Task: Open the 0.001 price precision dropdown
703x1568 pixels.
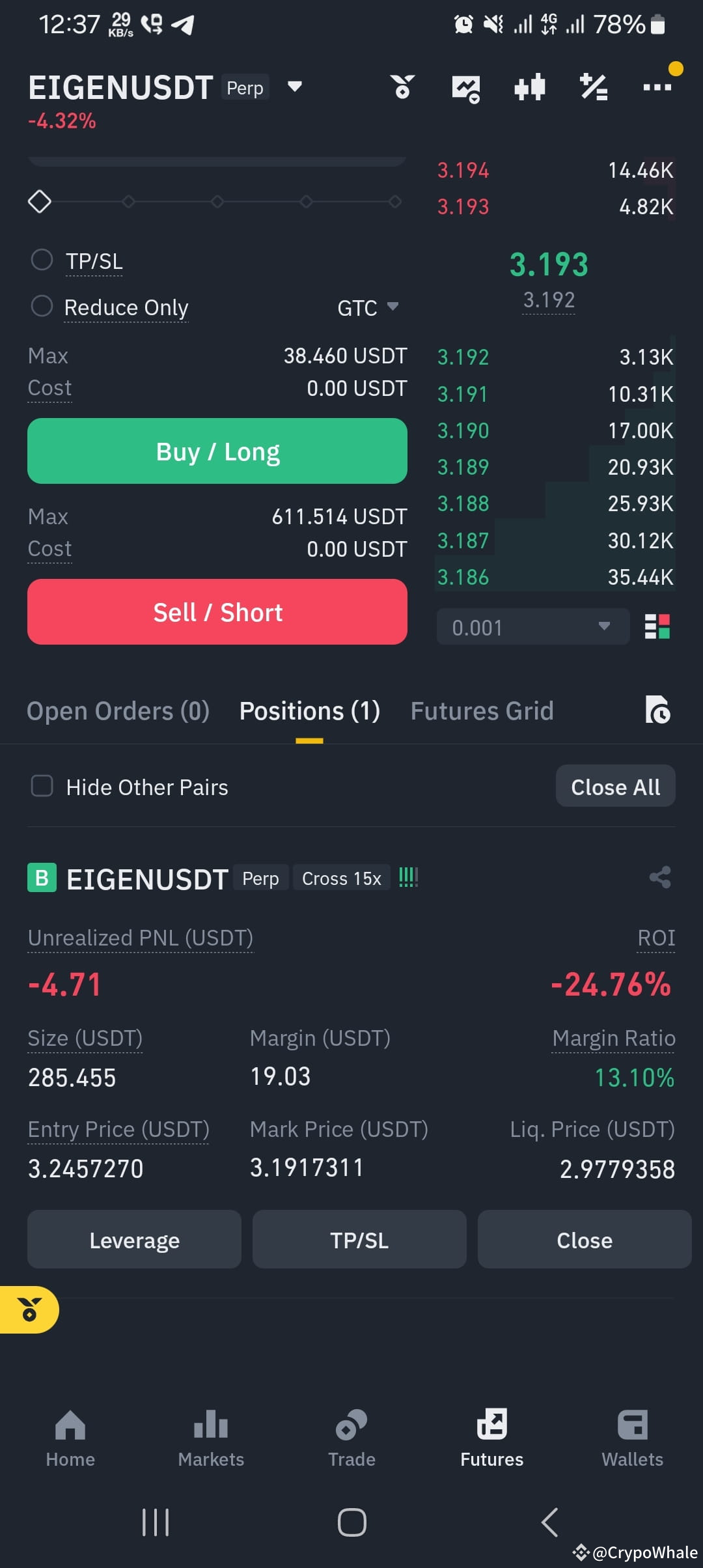Action: [x=532, y=626]
